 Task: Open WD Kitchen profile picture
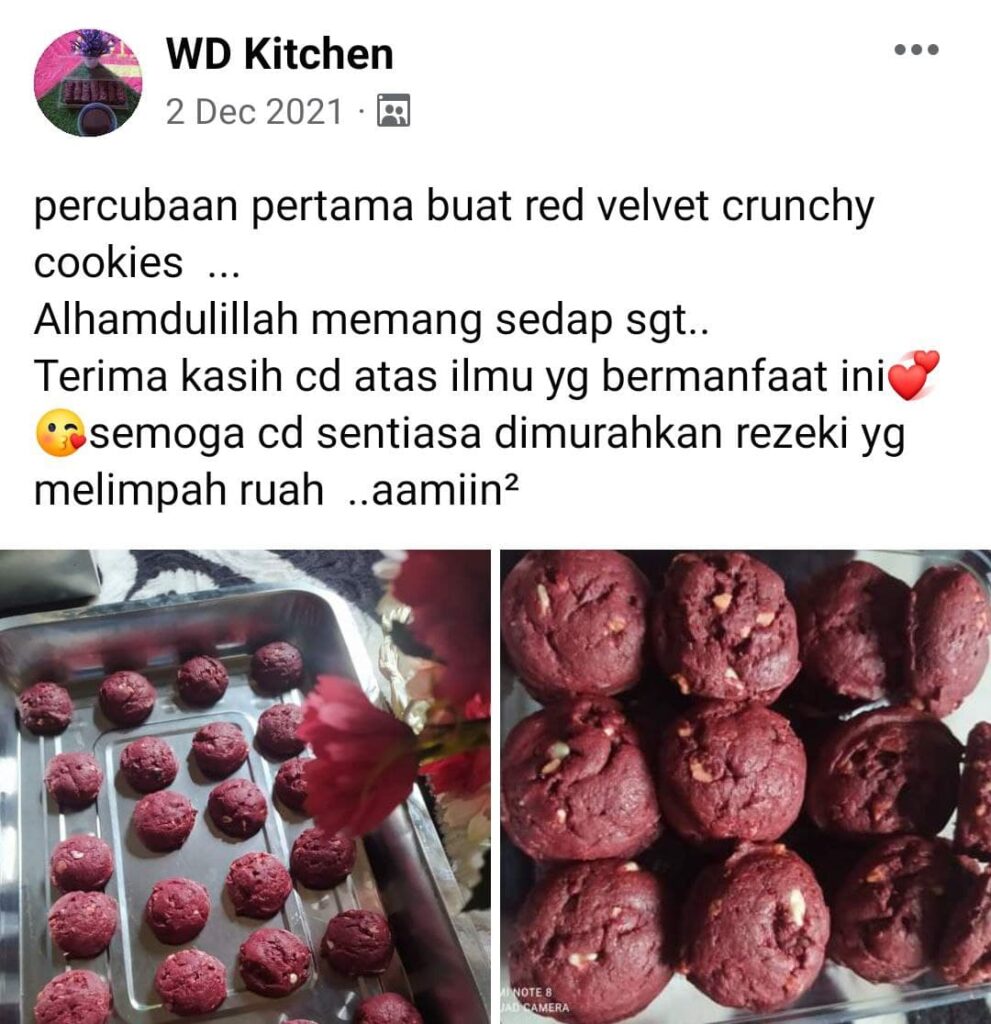tap(88, 82)
